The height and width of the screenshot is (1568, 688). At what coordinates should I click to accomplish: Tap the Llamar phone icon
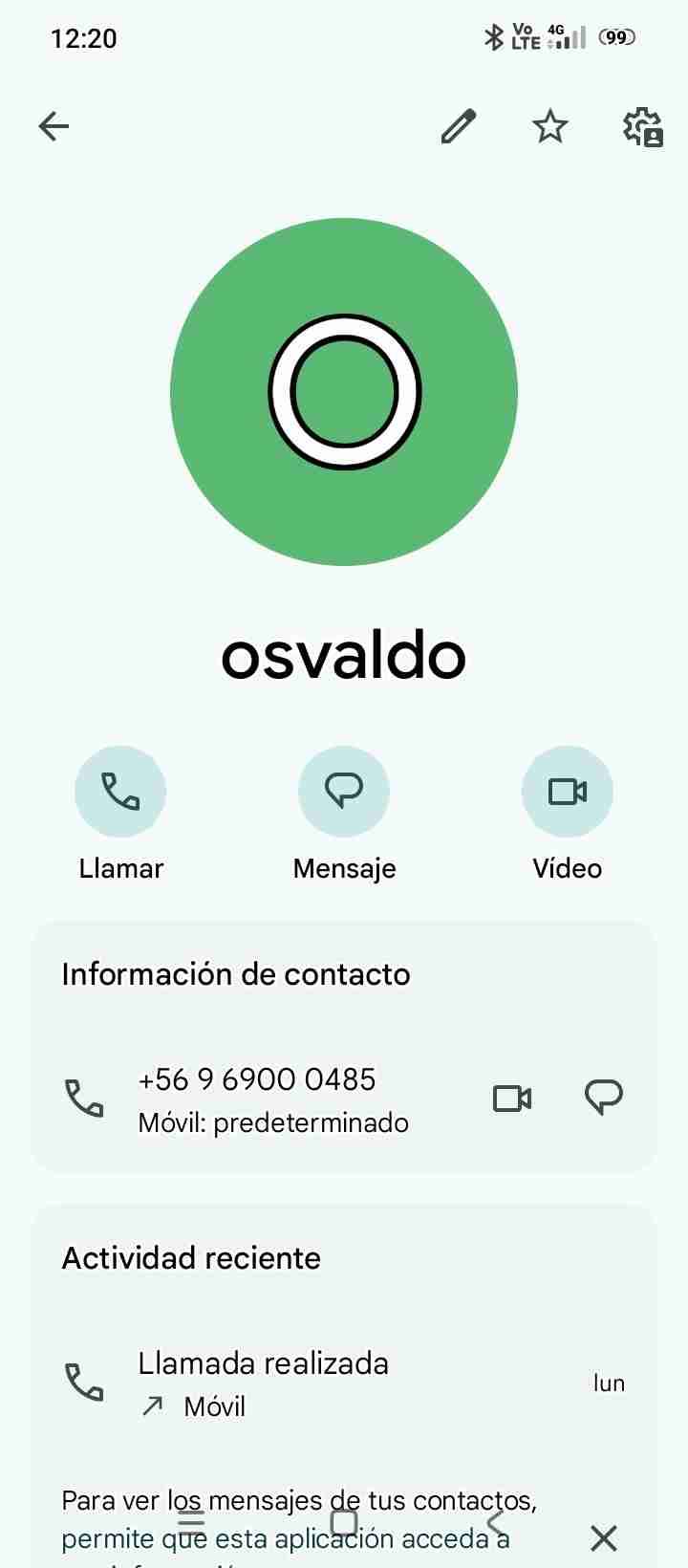pos(120,791)
